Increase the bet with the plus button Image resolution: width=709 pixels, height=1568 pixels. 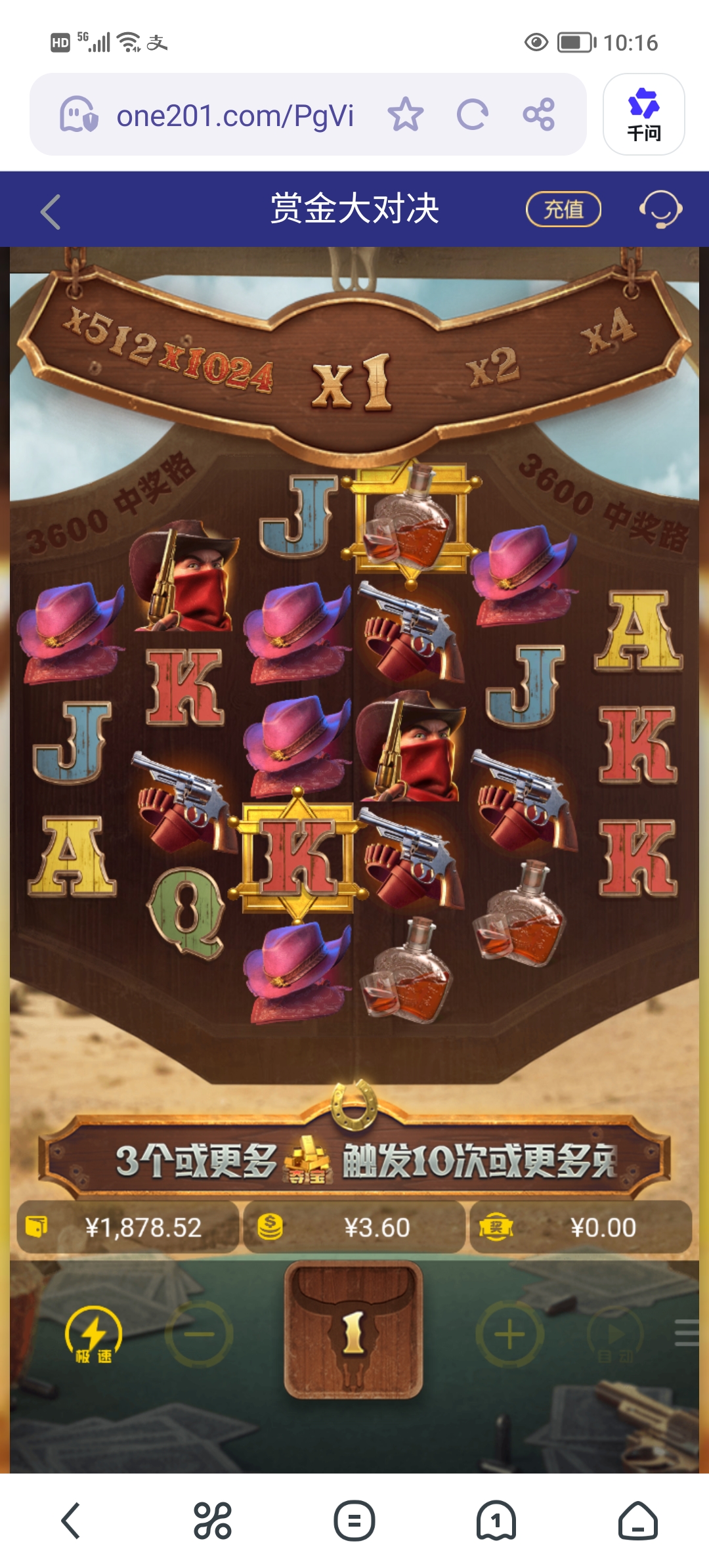(509, 1334)
